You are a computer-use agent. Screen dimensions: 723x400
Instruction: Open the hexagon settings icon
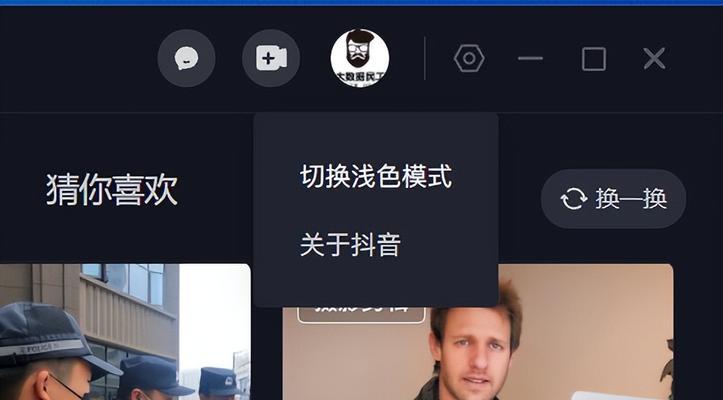pyautogui.click(x=469, y=58)
